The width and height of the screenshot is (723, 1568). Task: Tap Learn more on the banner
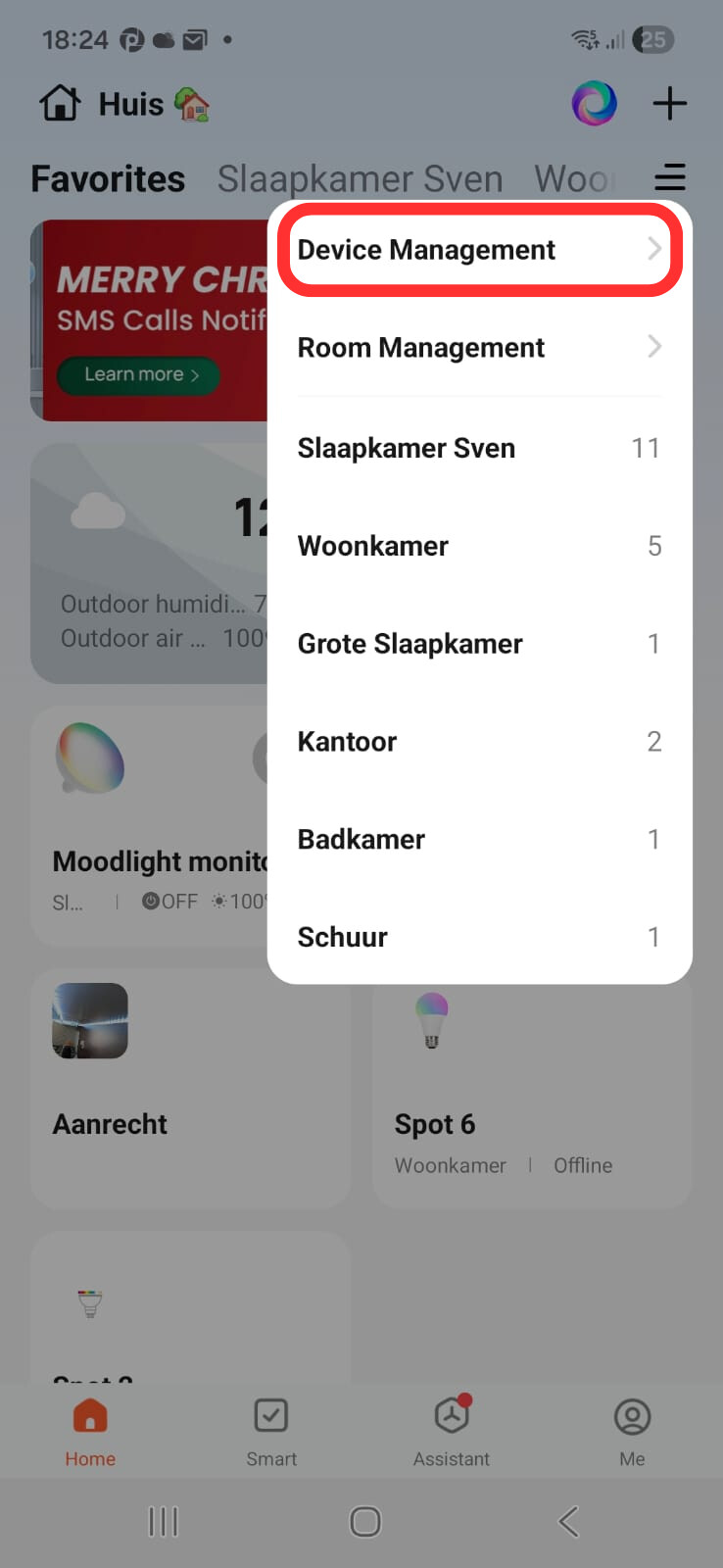click(x=138, y=374)
